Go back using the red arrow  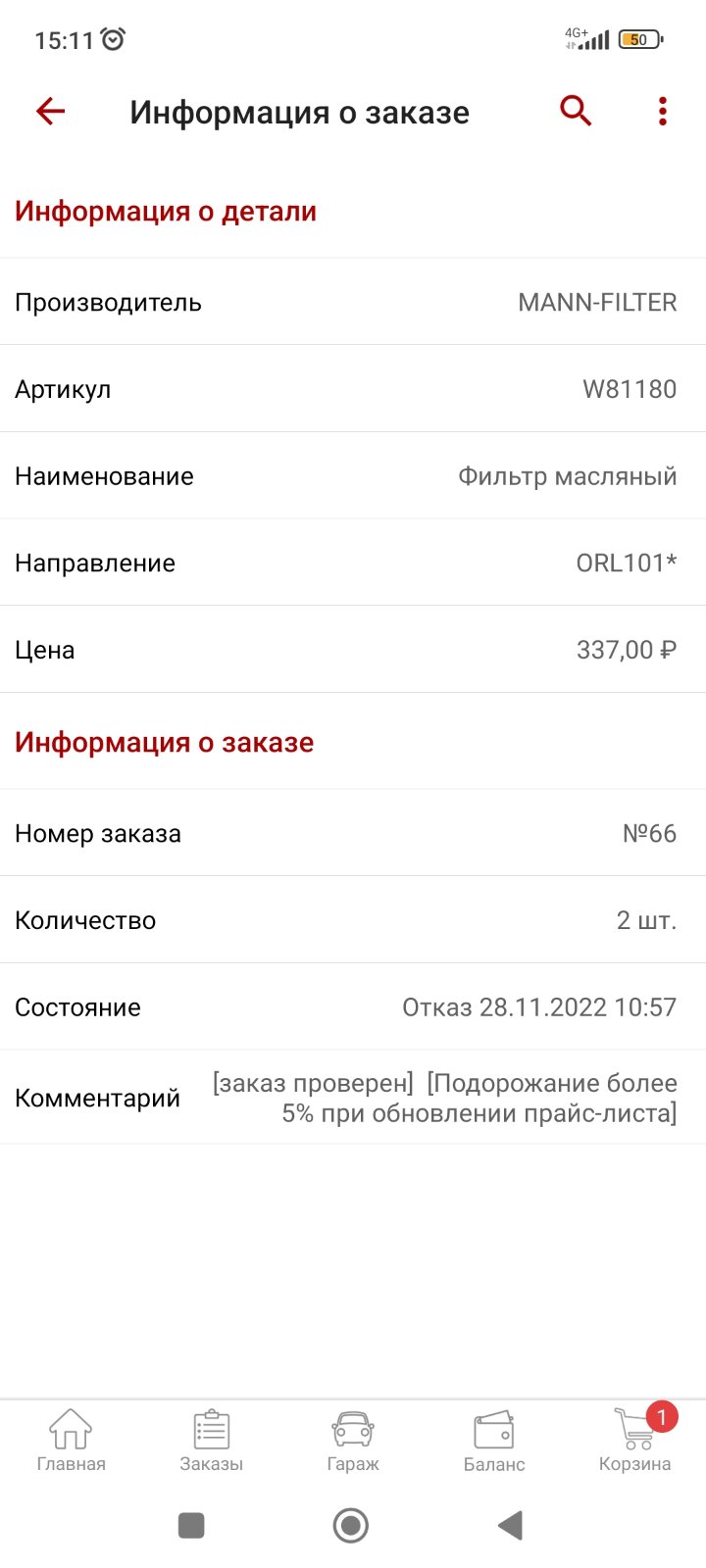coord(50,111)
